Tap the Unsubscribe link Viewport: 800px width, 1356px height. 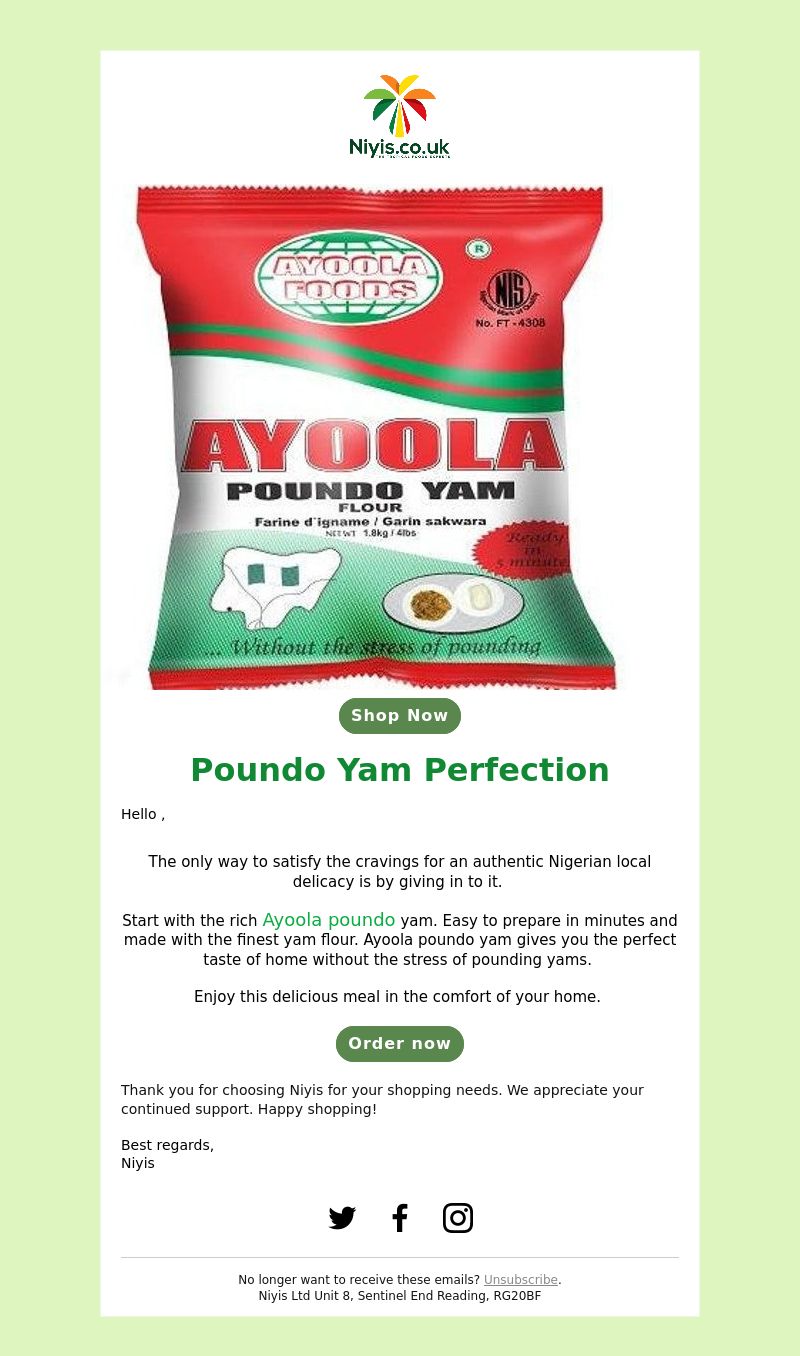pyautogui.click(x=521, y=1280)
